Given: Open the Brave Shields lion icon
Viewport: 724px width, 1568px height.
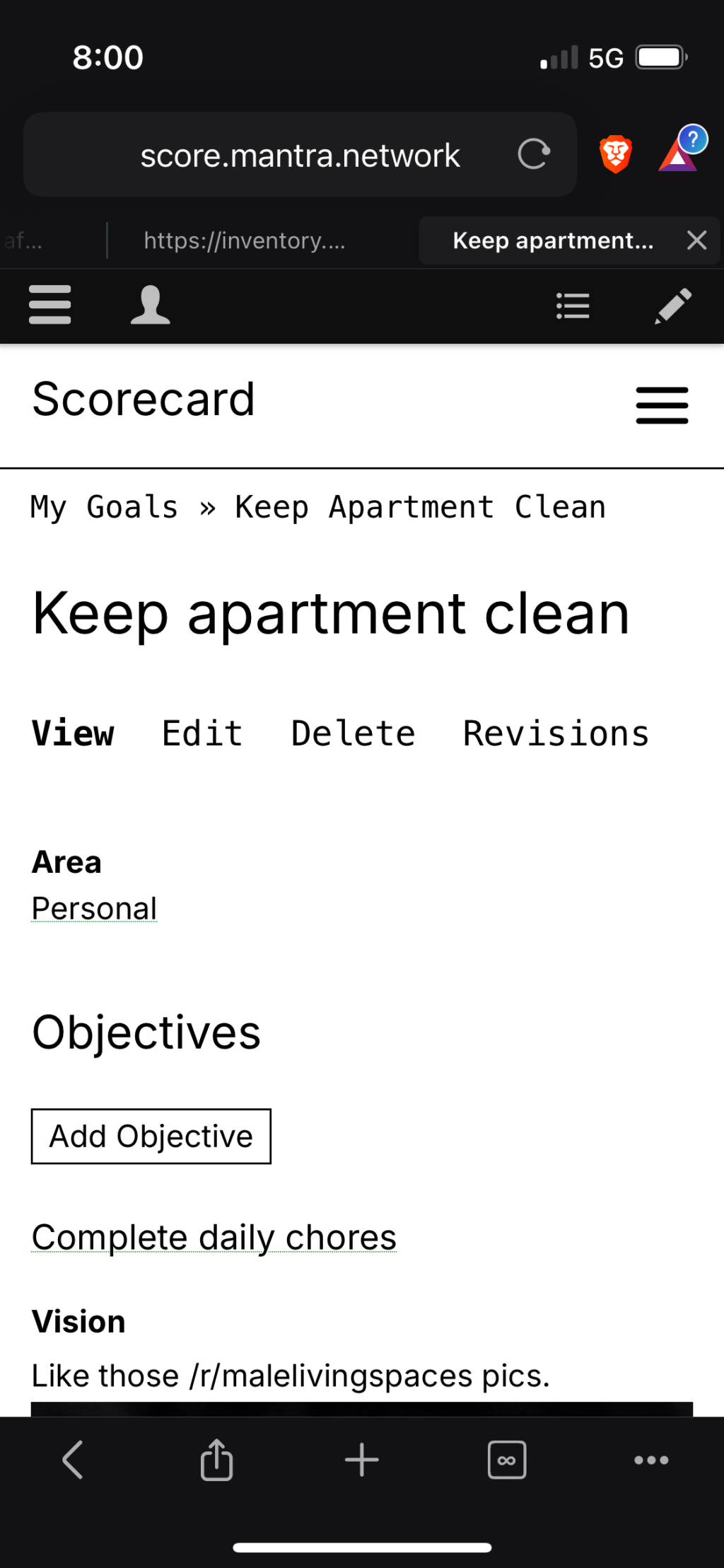Looking at the screenshot, I should (615, 154).
